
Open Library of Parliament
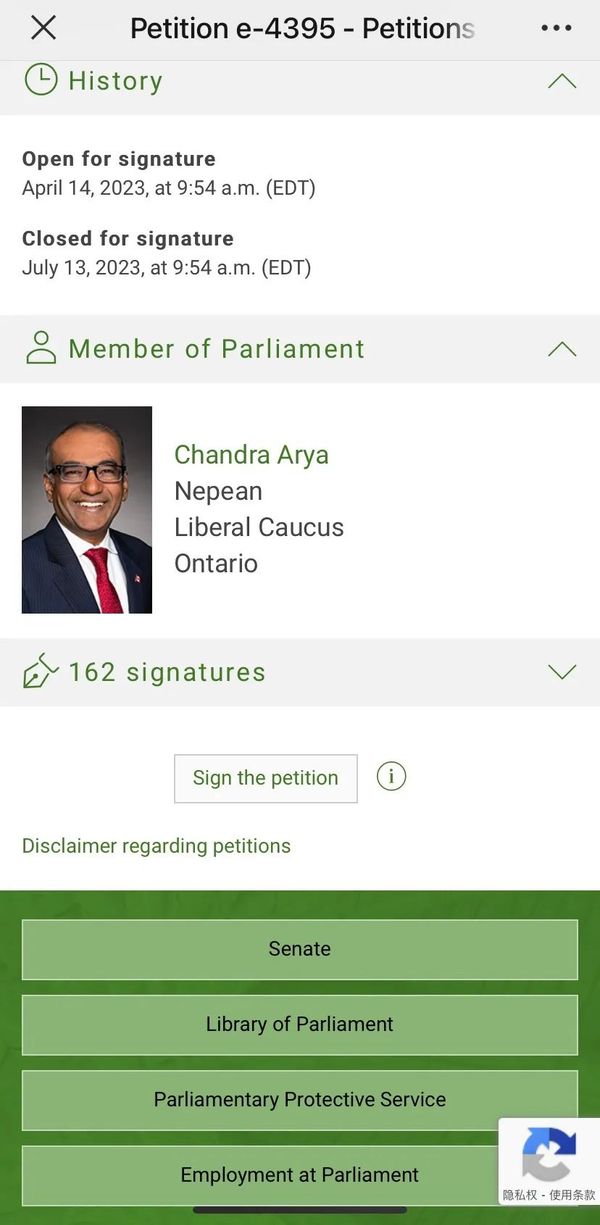click(x=299, y=1024)
